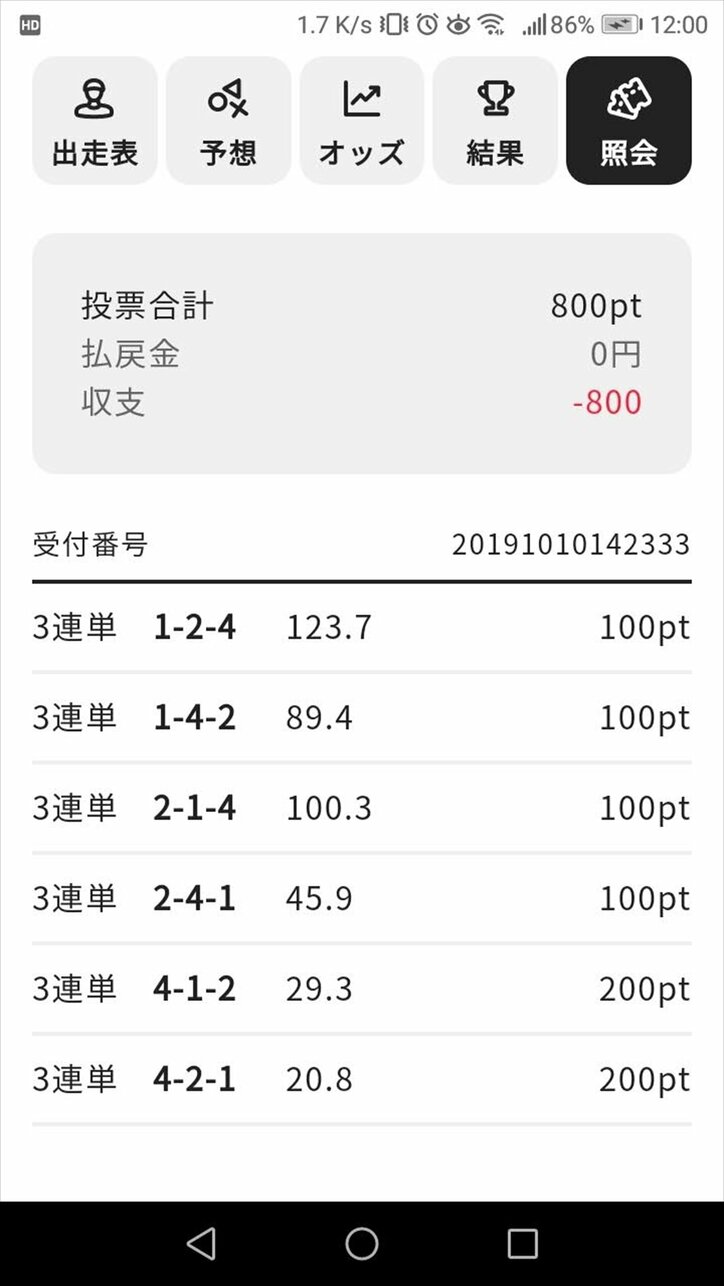Tap the odds value 123.7
This screenshot has width=724, height=1286.
331,627
